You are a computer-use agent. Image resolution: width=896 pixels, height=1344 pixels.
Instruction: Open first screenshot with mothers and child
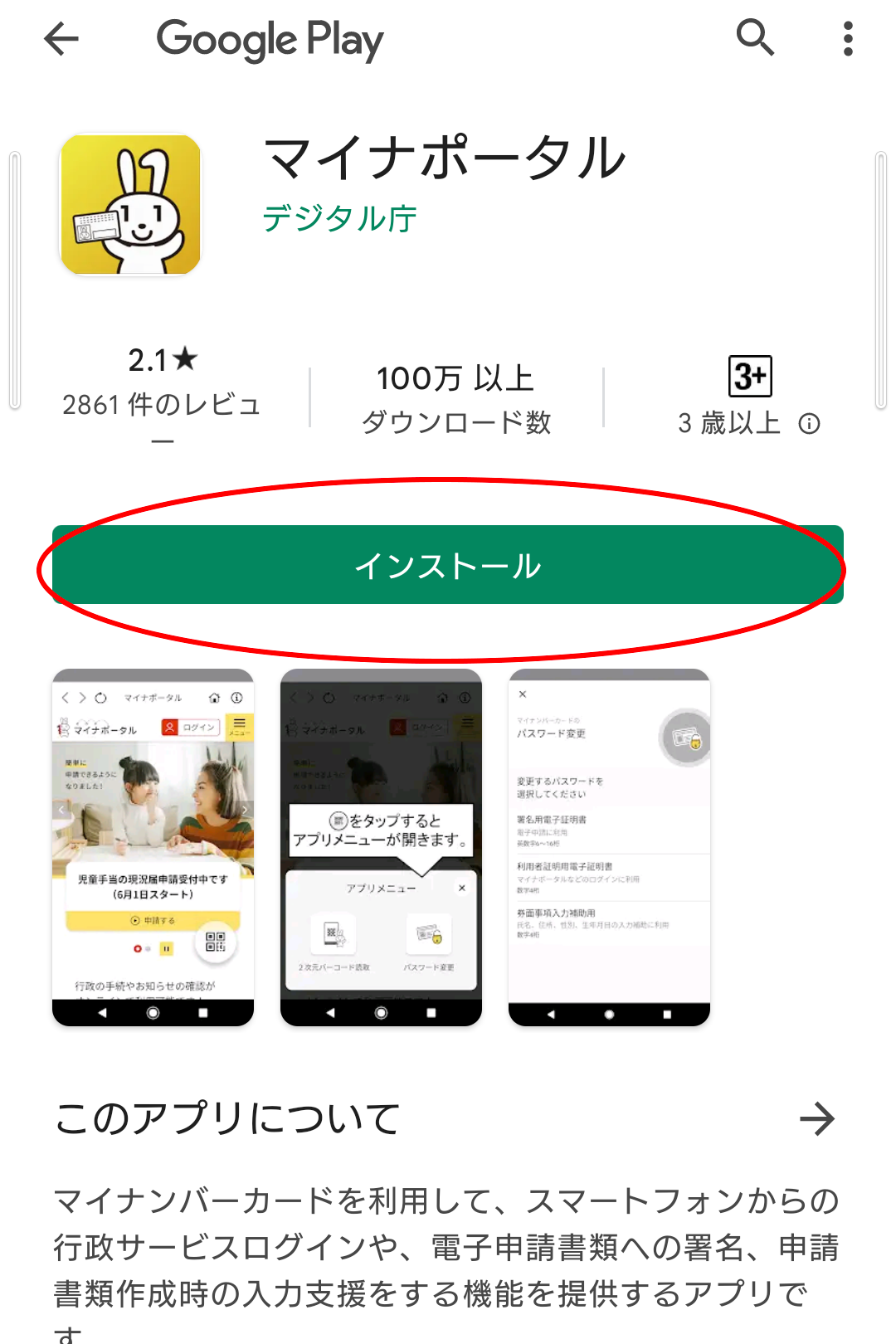click(x=153, y=847)
